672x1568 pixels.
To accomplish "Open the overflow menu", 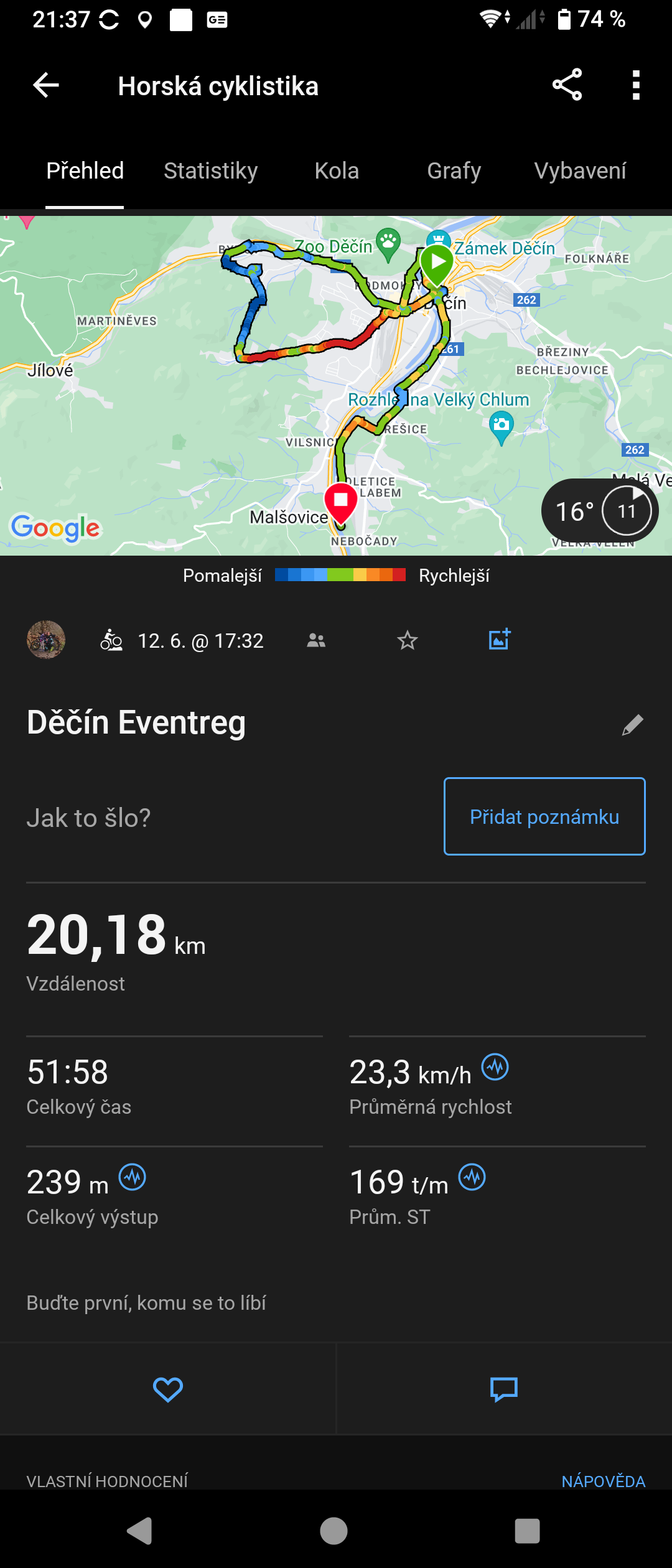I will click(x=635, y=85).
